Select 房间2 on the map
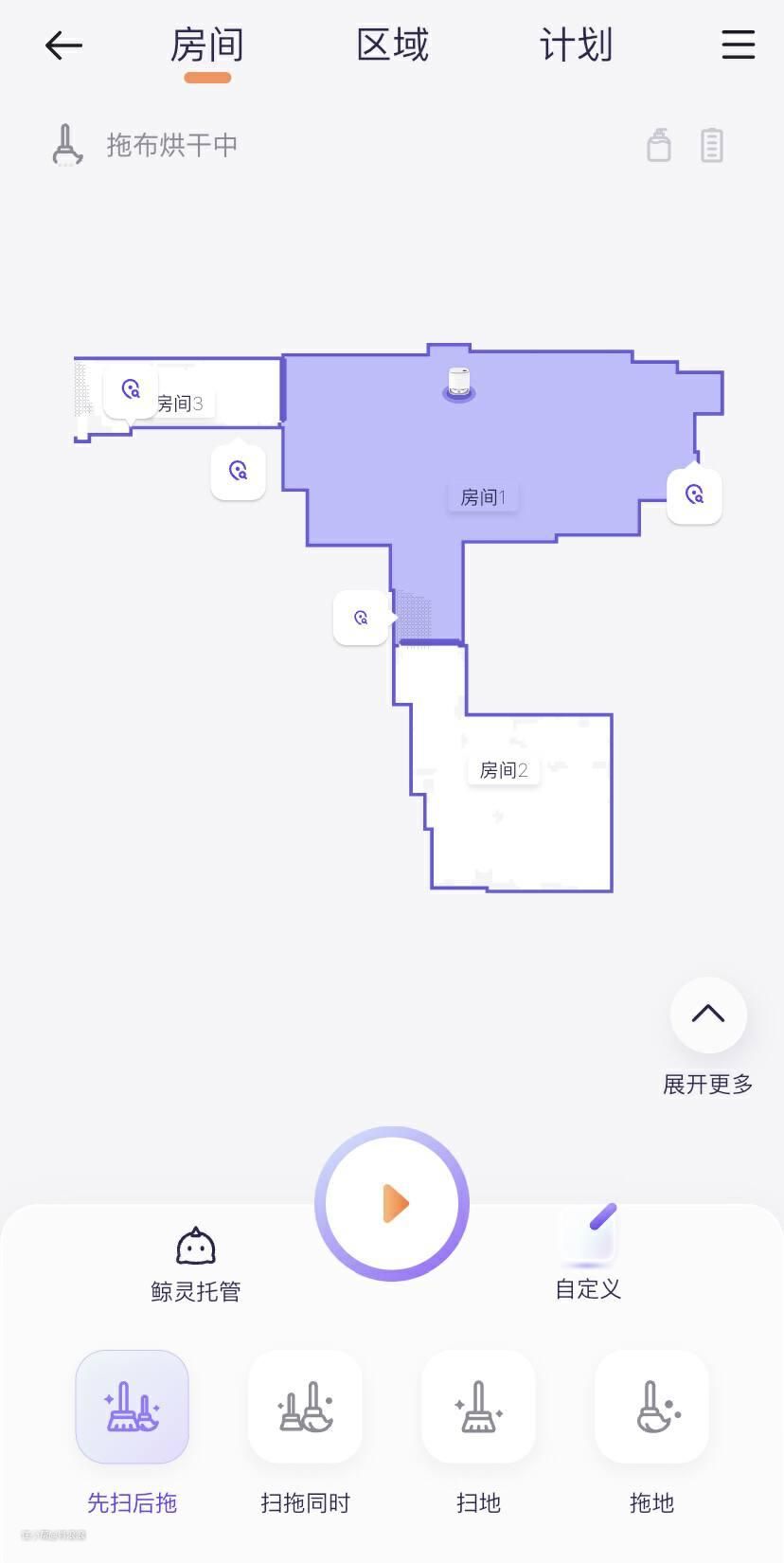The height and width of the screenshot is (1563, 784). click(x=504, y=769)
